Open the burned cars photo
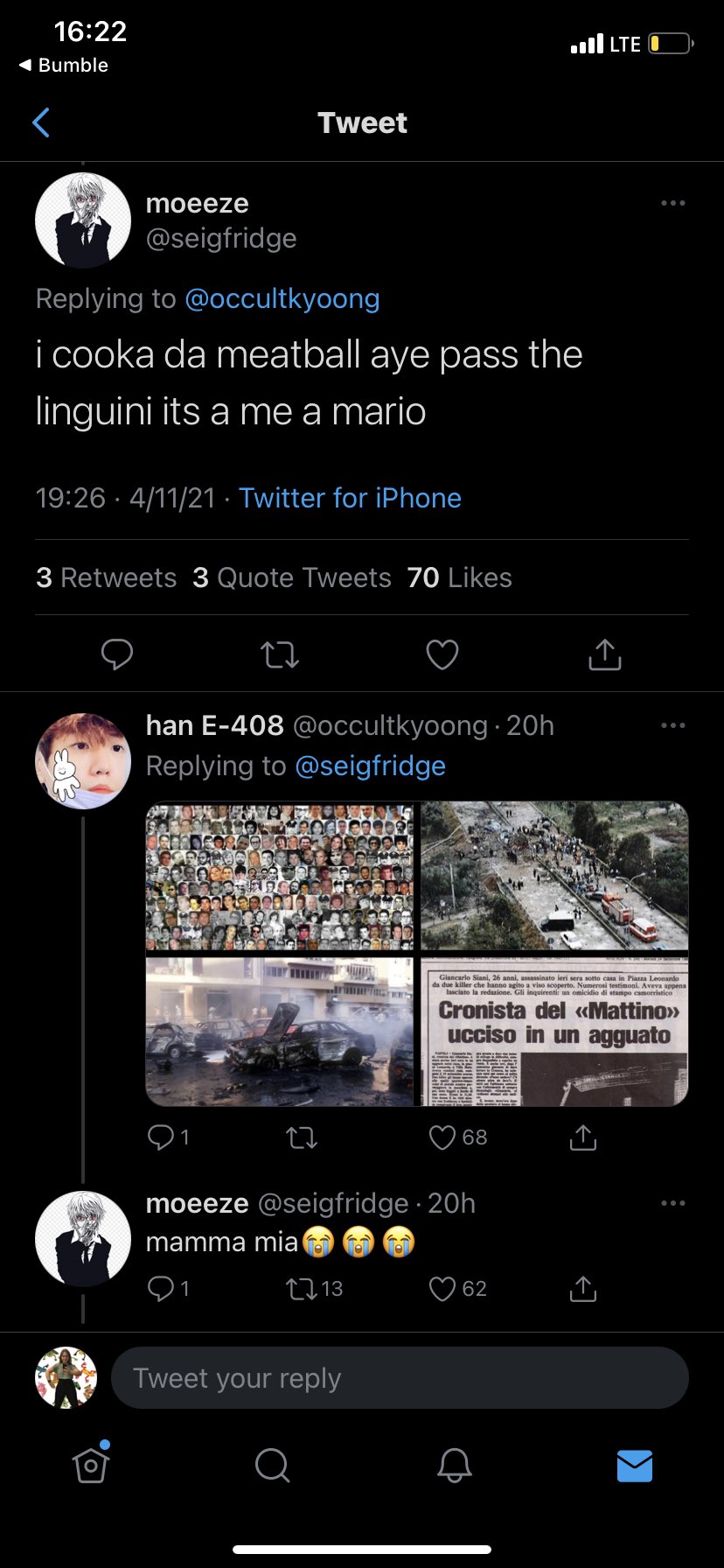The image size is (724, 1568). (x=280, y=1032)
